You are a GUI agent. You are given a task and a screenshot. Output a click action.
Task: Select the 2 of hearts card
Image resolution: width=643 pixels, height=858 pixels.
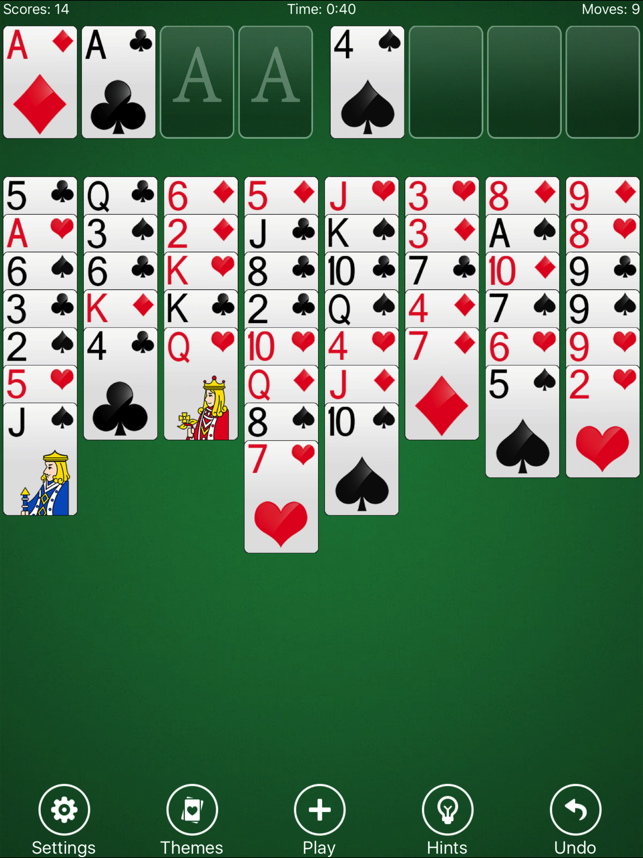tap(602, 423)
